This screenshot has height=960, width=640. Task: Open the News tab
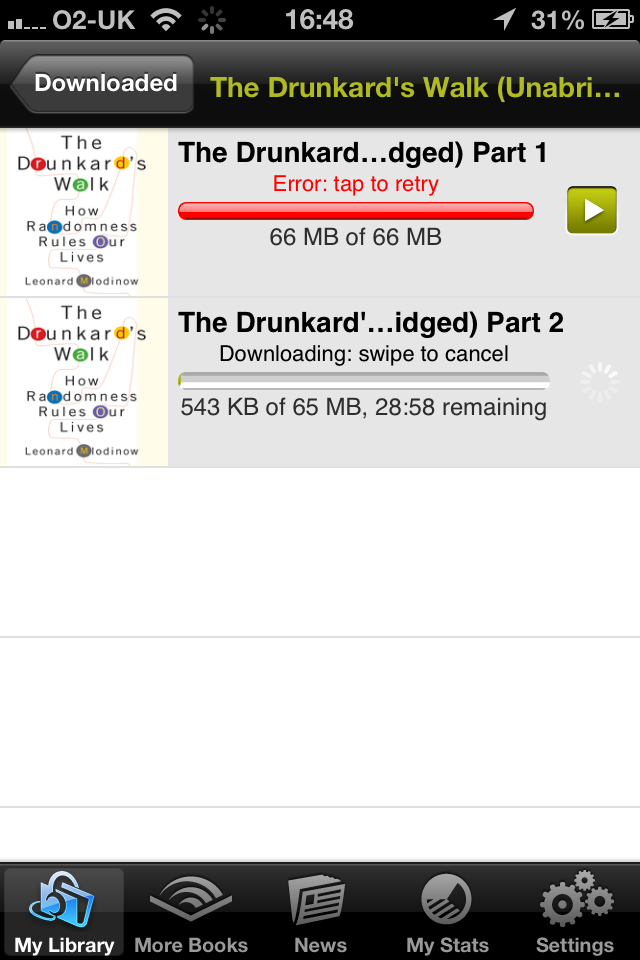(x=320, y=913)
